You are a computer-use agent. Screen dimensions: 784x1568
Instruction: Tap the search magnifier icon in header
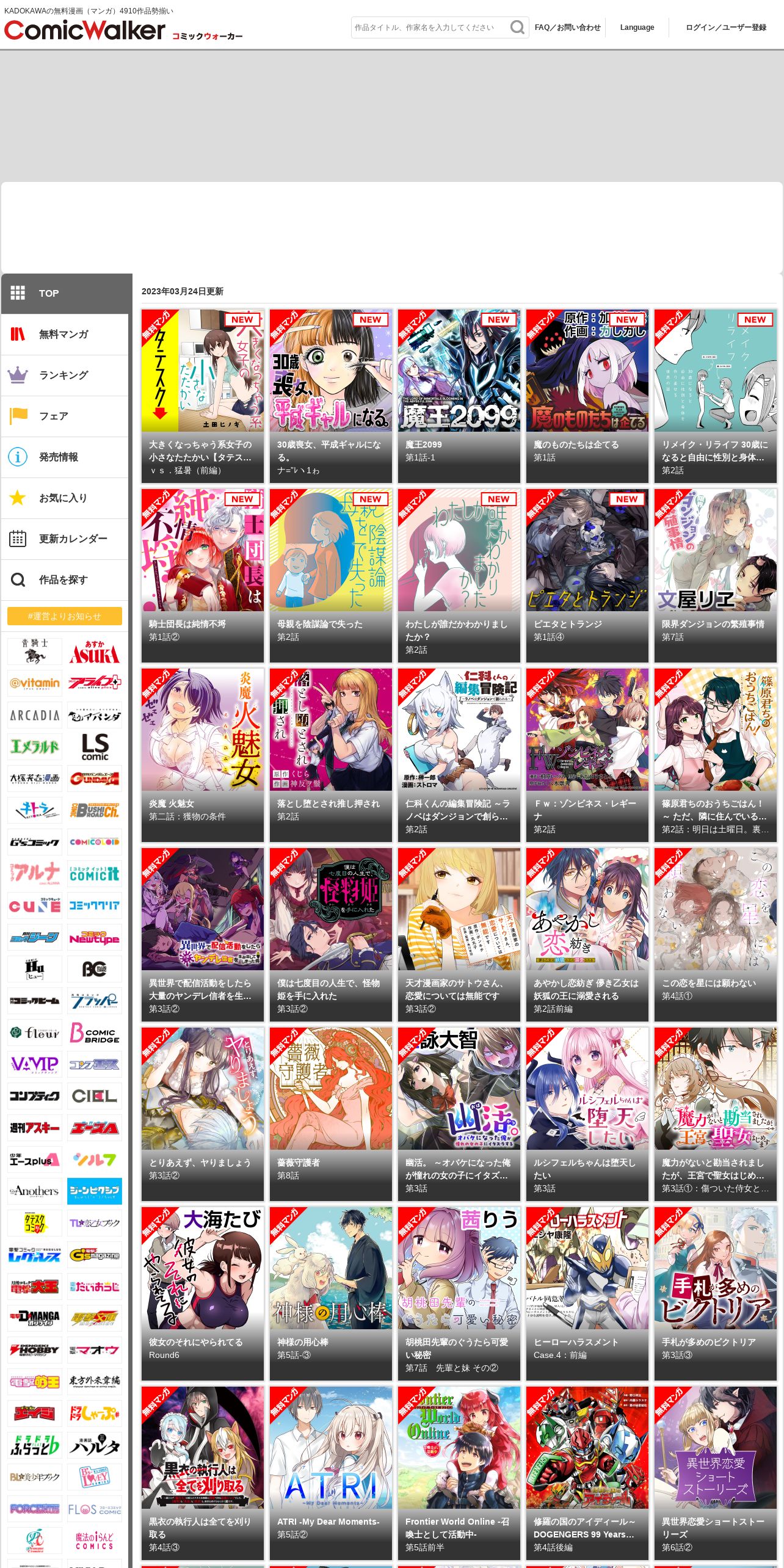pos(517,27)
